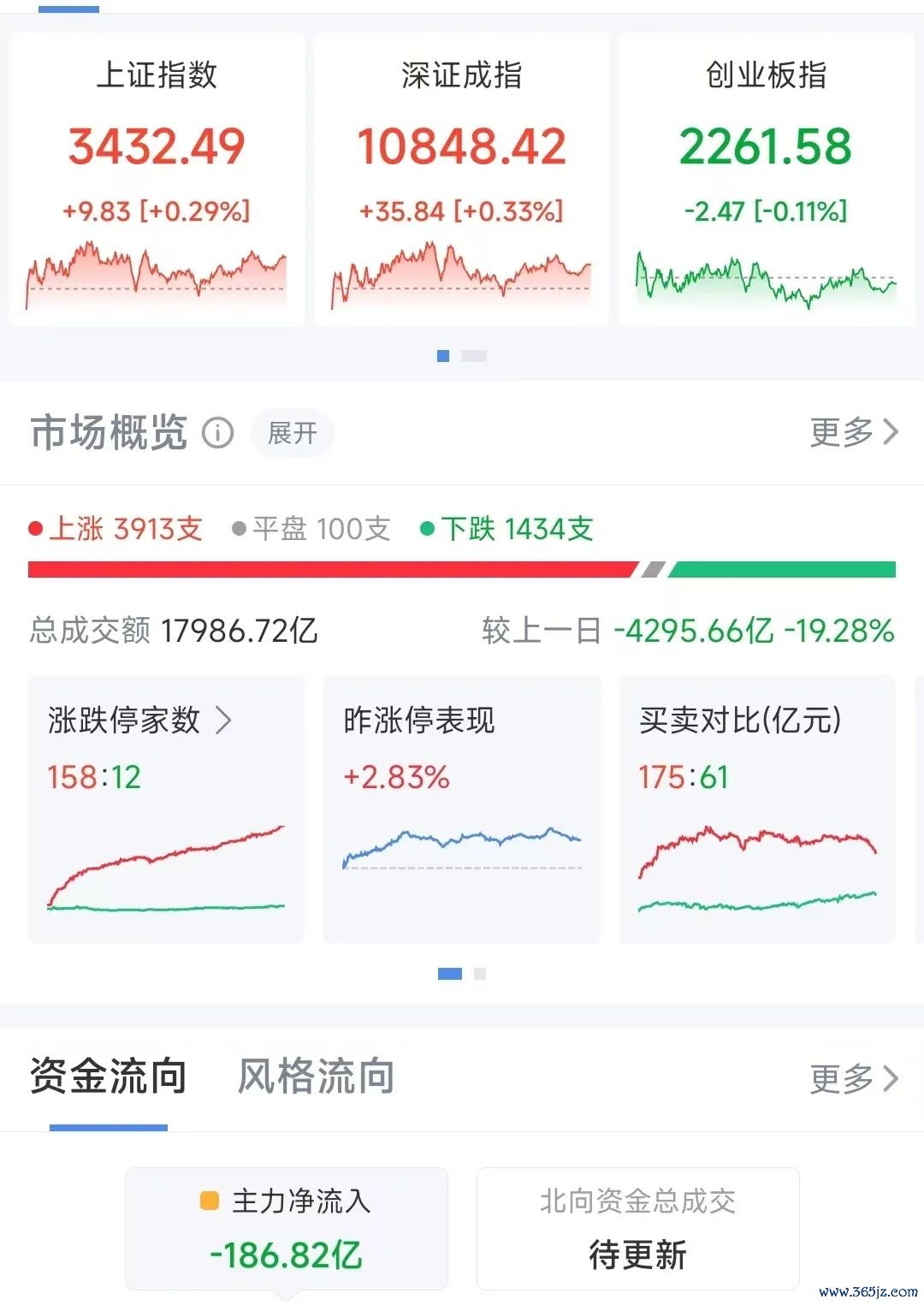Switch to the 风格流向 tab

tap(316, 1077)
